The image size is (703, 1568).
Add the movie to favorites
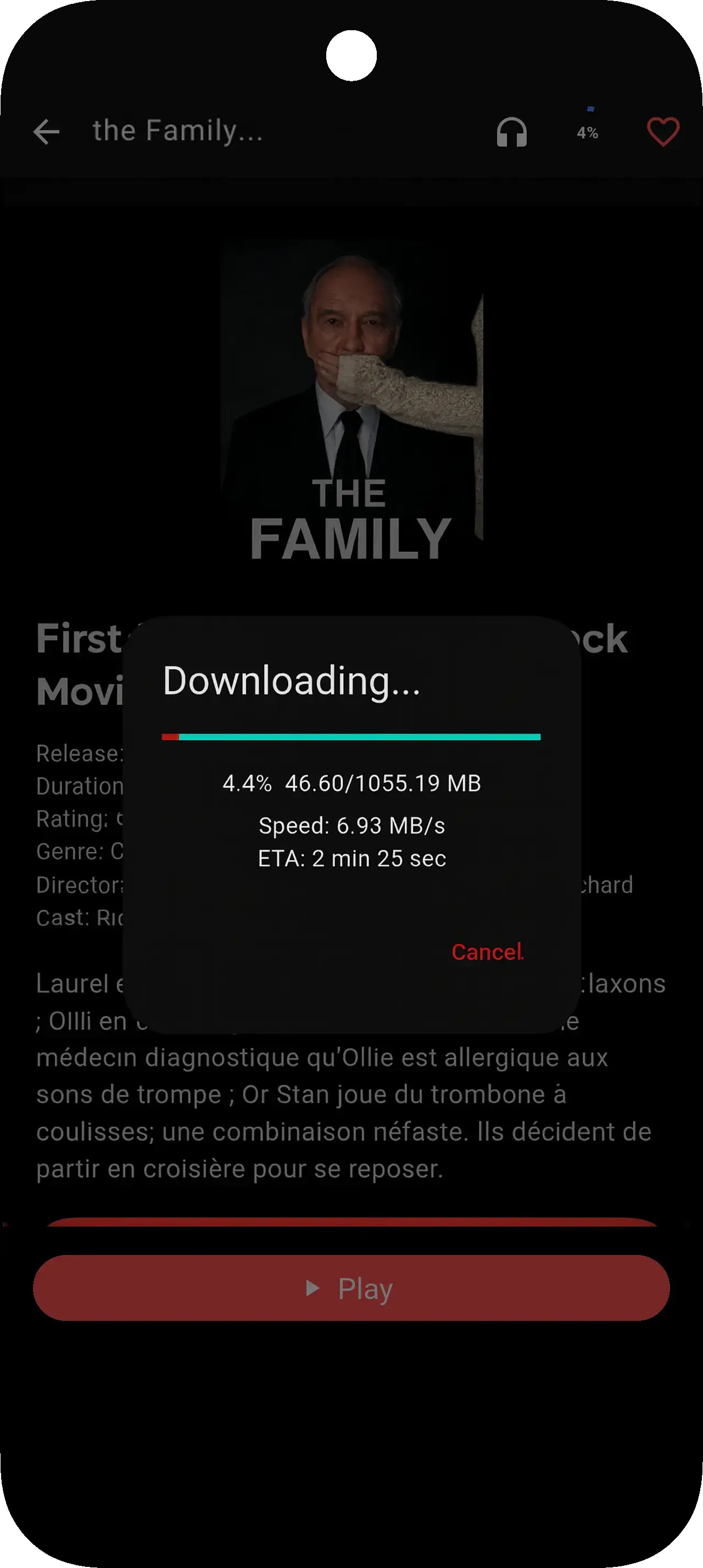click(662, 131)
